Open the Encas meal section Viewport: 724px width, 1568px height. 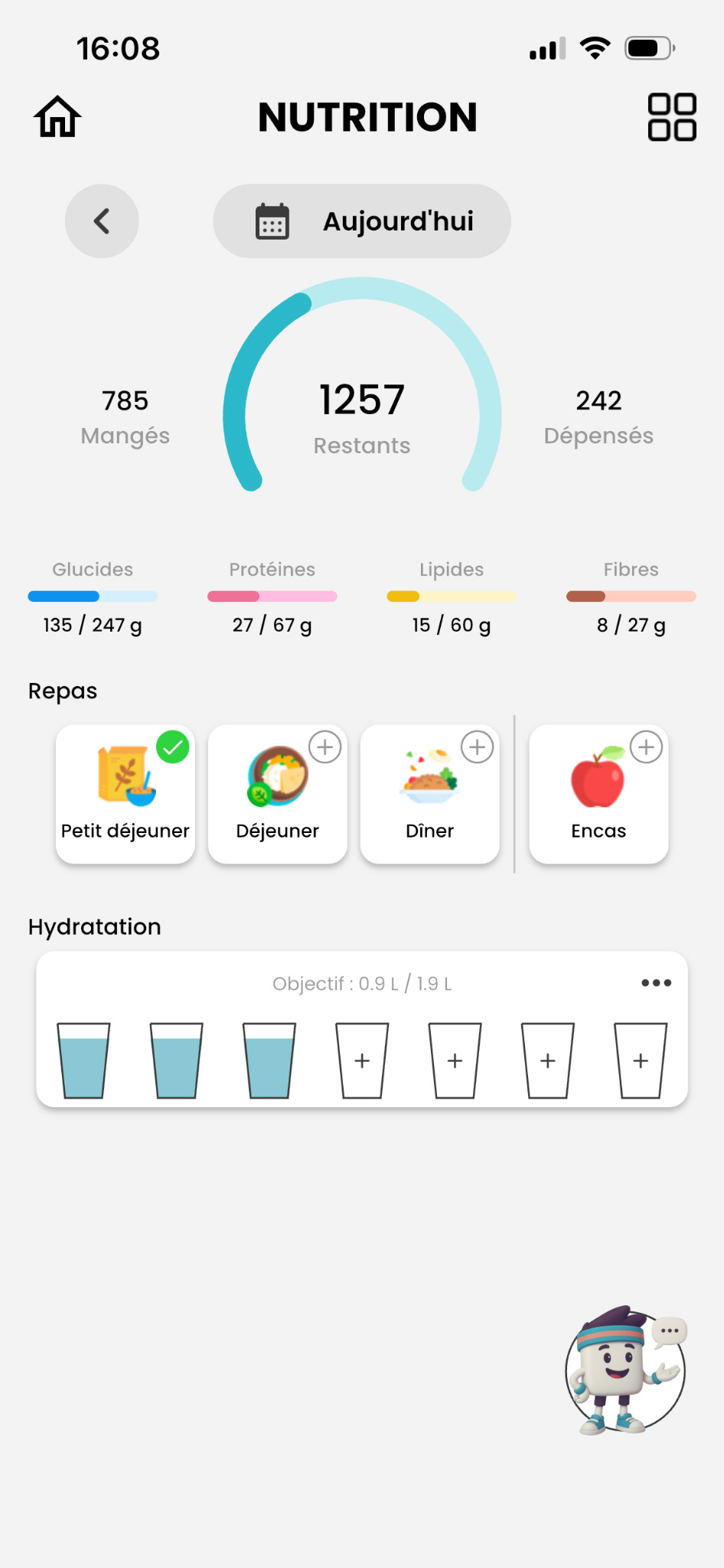click(598, 794)
